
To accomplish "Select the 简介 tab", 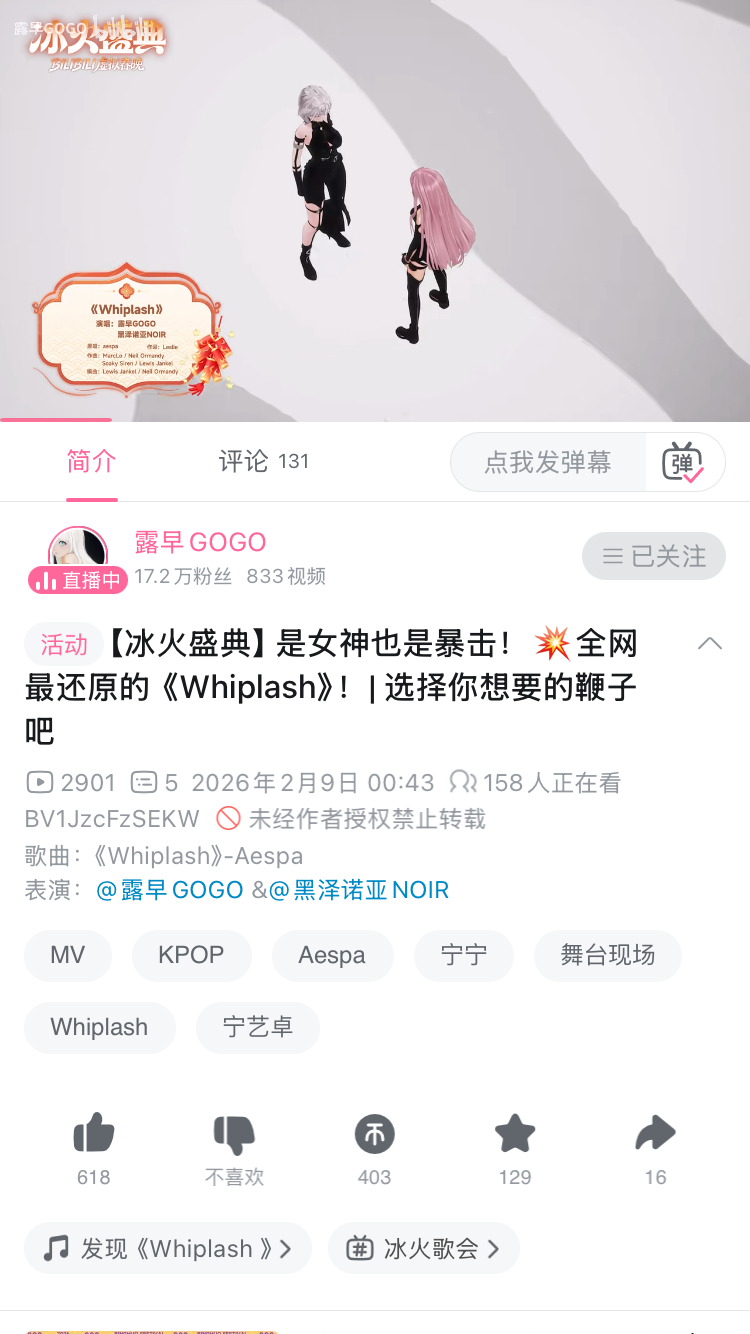I will (91, 461).
